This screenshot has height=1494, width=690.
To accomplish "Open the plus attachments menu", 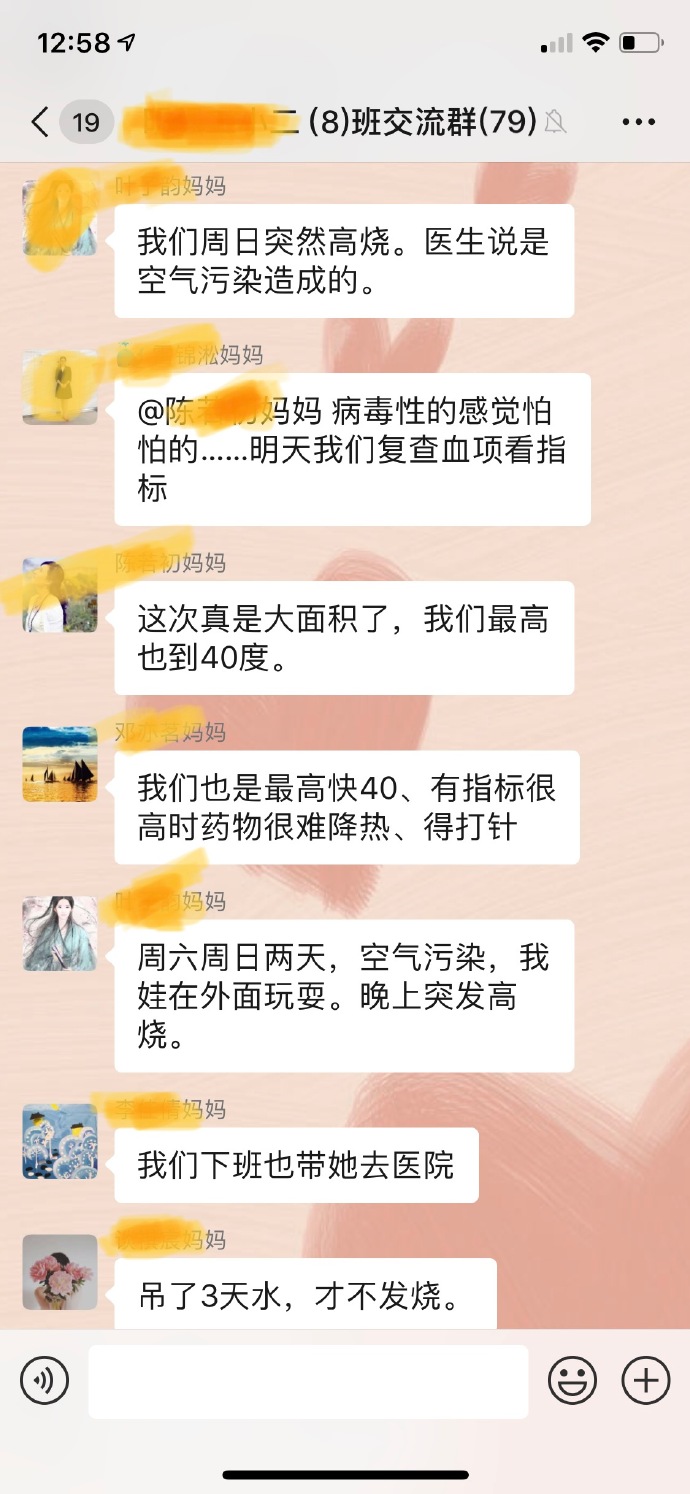I will coord(645,1381).
